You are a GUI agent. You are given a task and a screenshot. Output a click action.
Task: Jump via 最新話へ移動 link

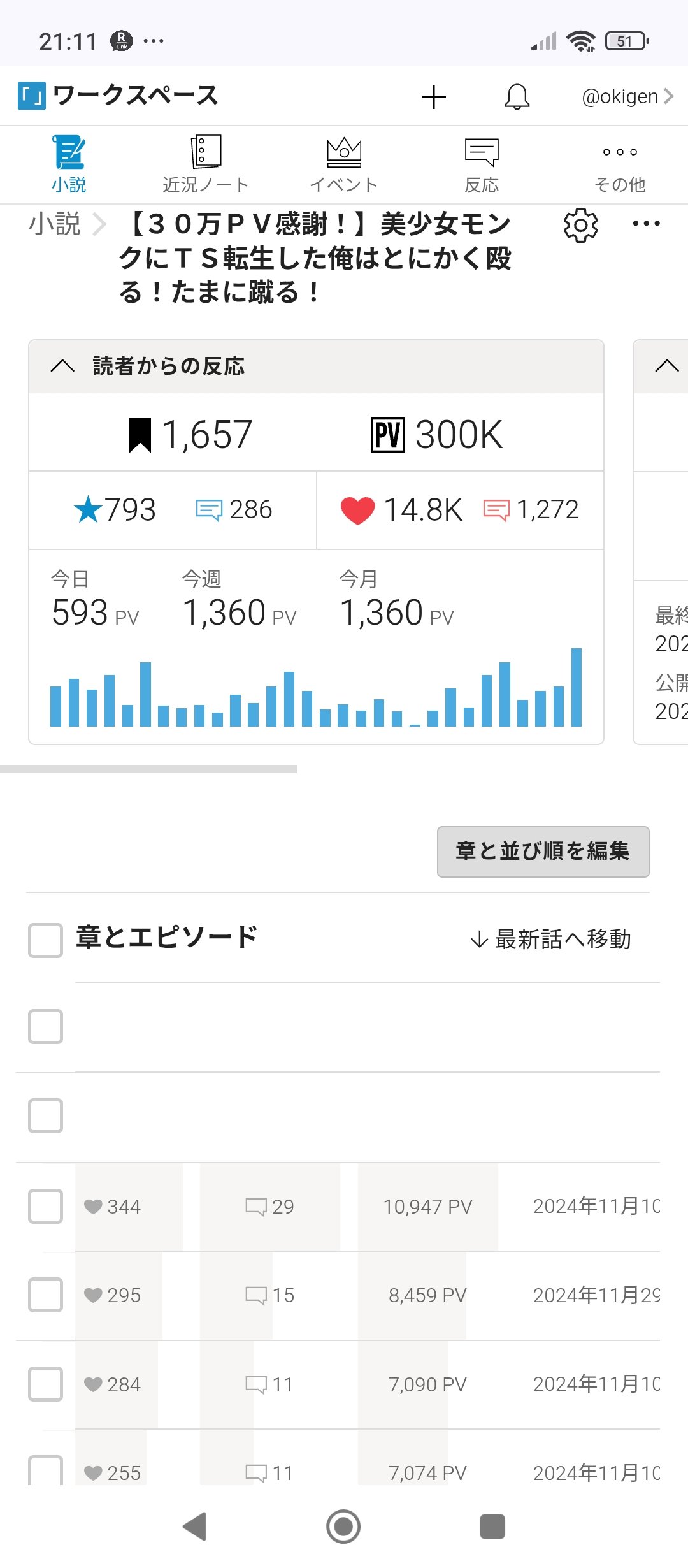click(x=550, y=940)
